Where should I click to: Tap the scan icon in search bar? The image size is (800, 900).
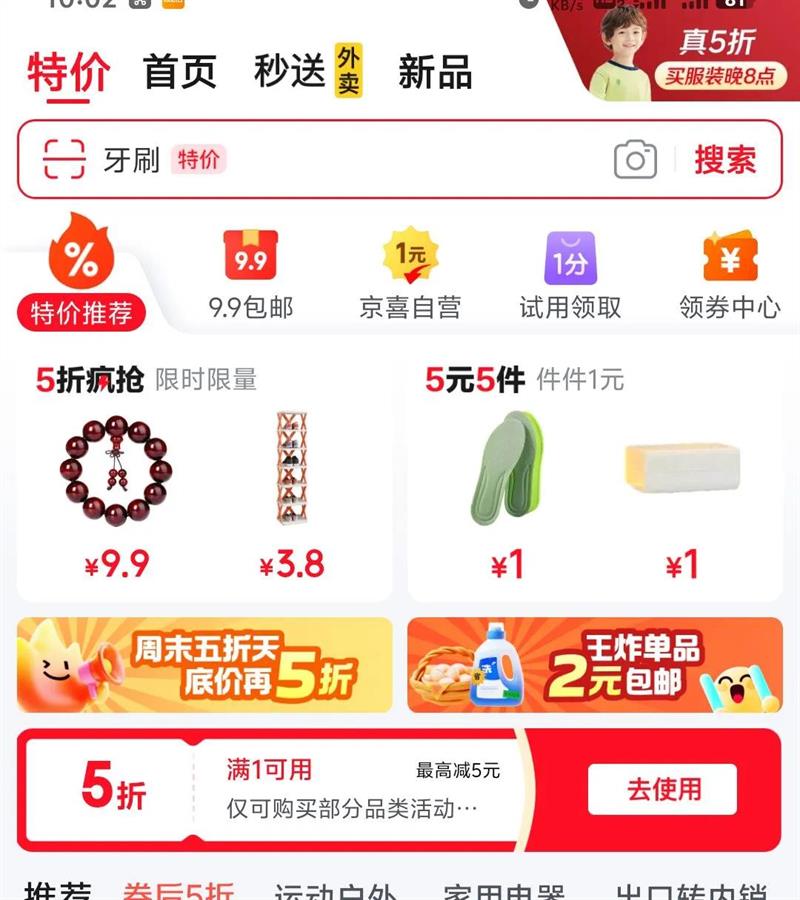[x=64, y=159]
